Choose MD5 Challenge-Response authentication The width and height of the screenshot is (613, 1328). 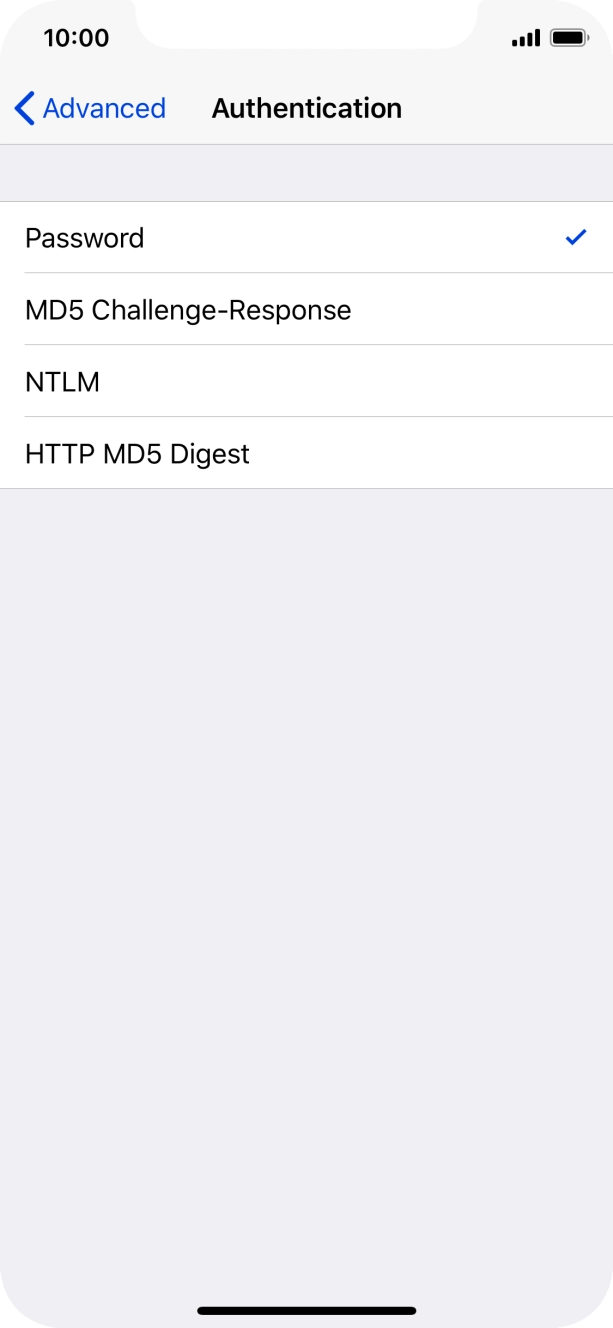(x=306, y=309)
